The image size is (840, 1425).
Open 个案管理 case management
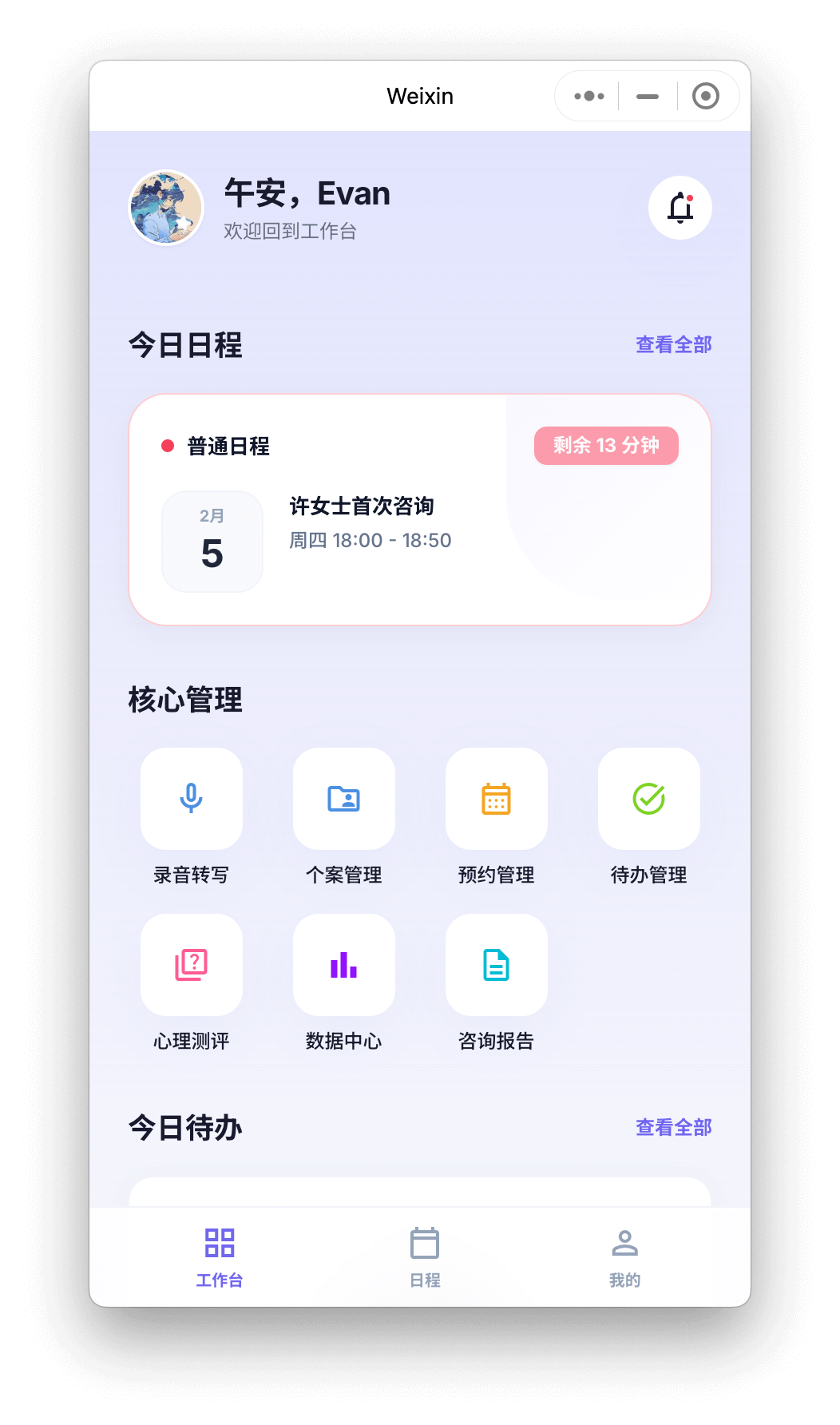pyautogui.click(x=343, y=799)
